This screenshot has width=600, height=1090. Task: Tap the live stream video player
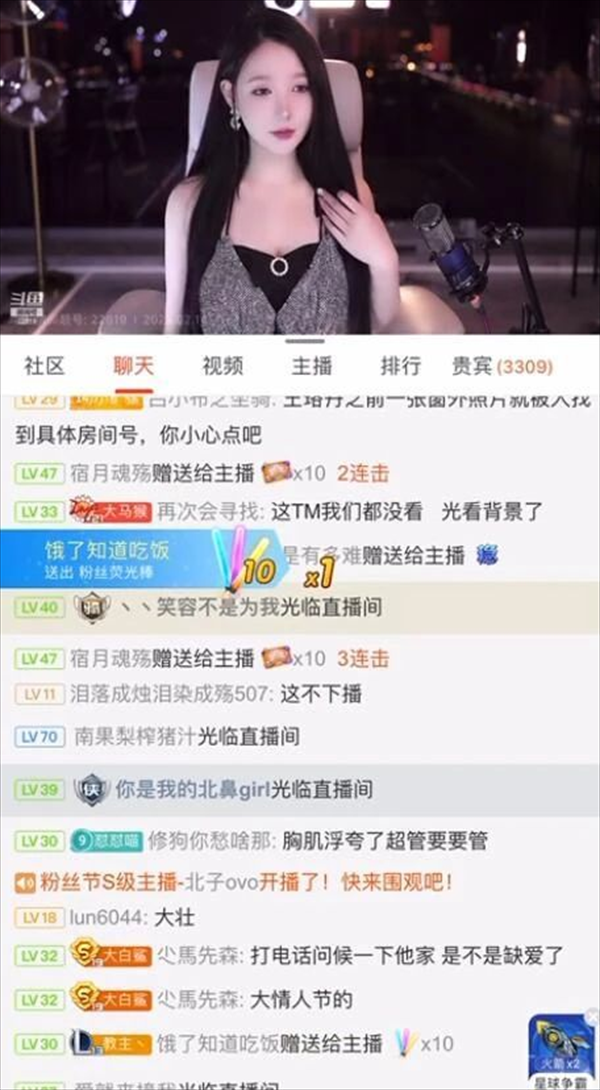(300, 167)
